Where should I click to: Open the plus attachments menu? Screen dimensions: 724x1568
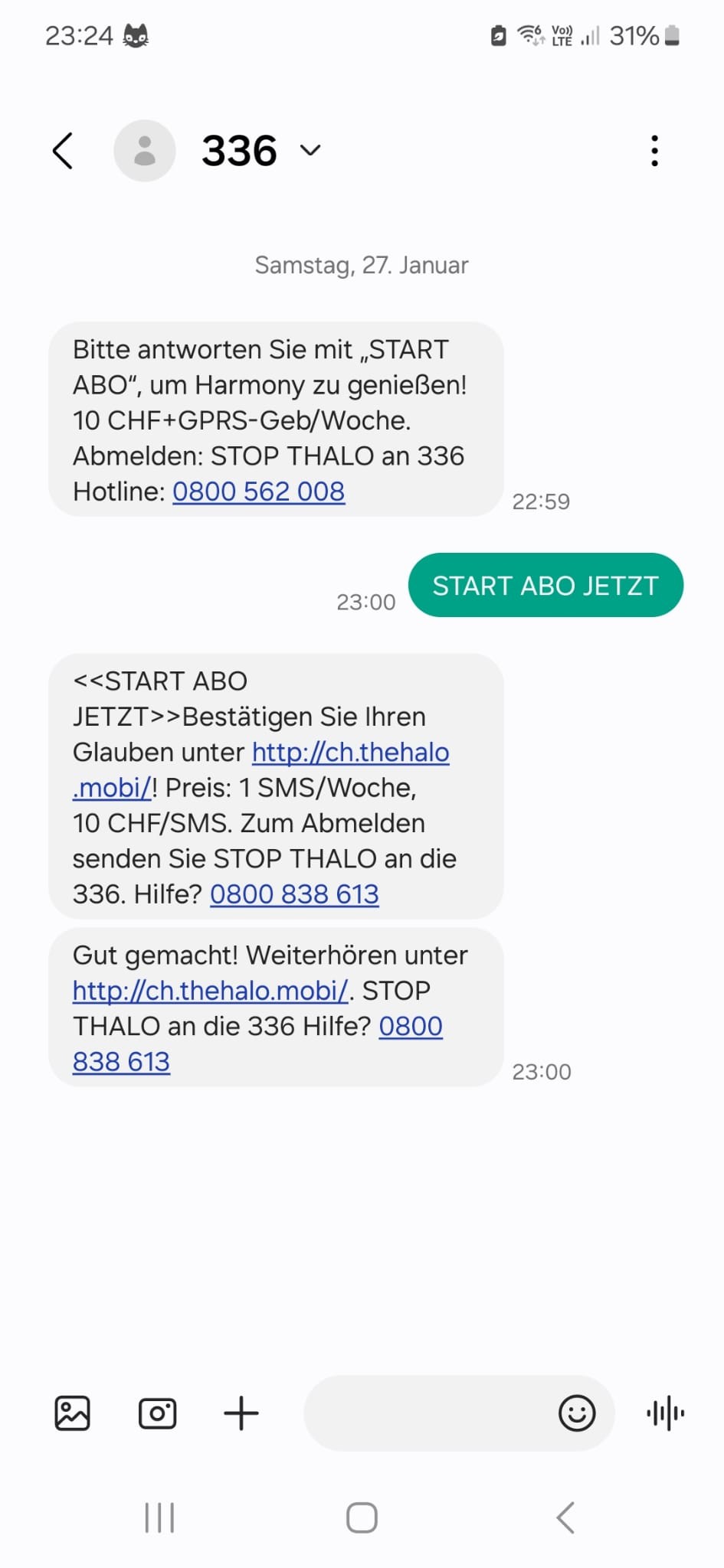pos(241,1413)
